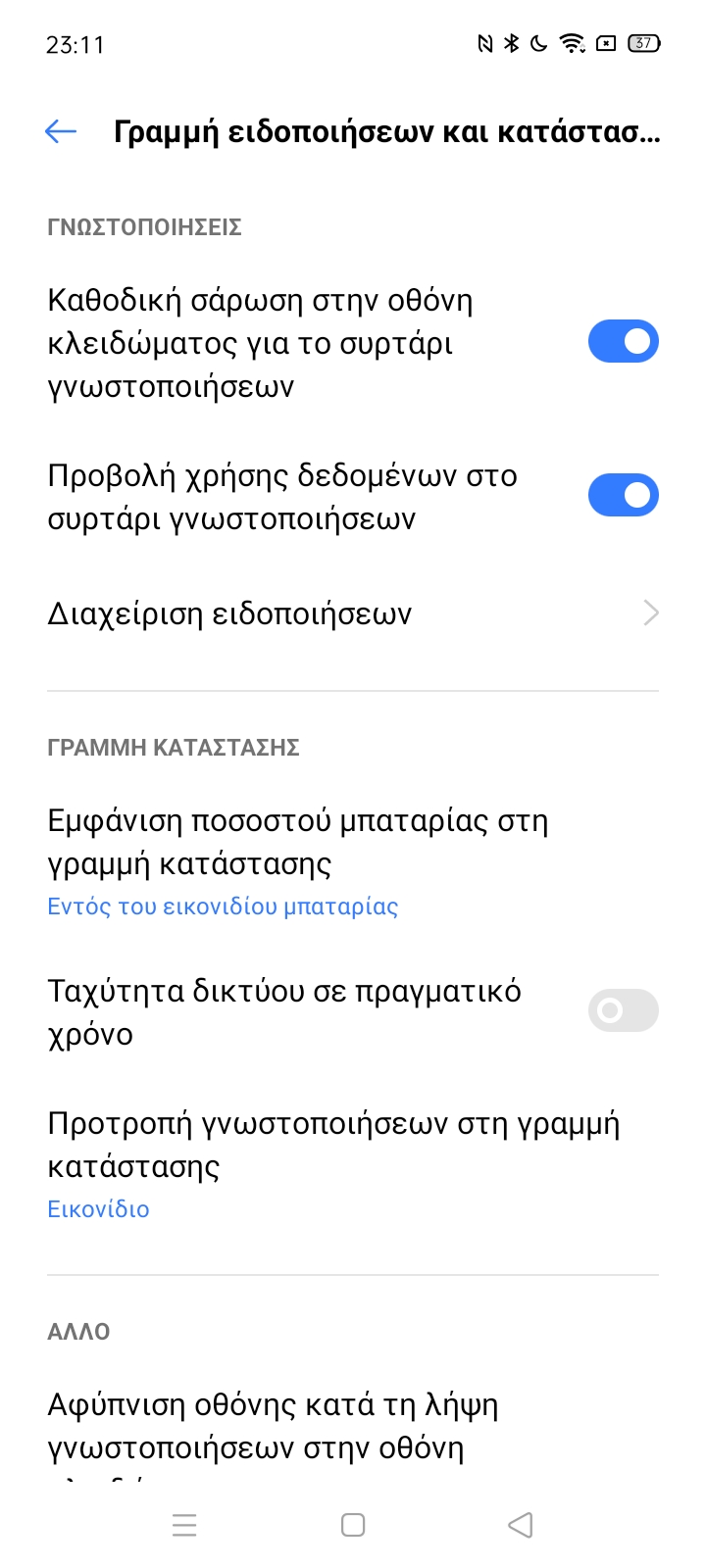
Task: Disable Προβολή χρήσης δεδομένων στο συρτάρι γνωστοποιήσεων
Action: coord(623,495)
